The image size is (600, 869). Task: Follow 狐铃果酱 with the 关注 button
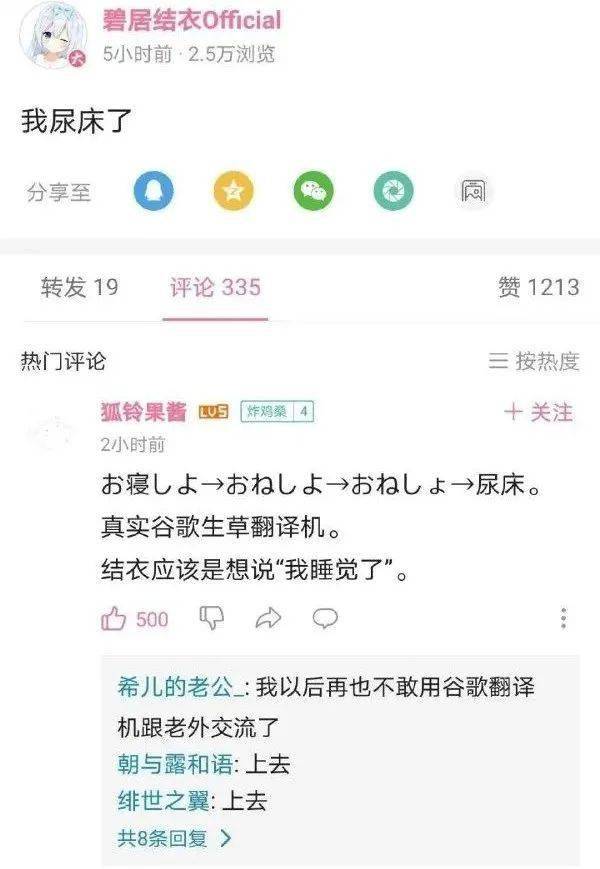(539, 412)
